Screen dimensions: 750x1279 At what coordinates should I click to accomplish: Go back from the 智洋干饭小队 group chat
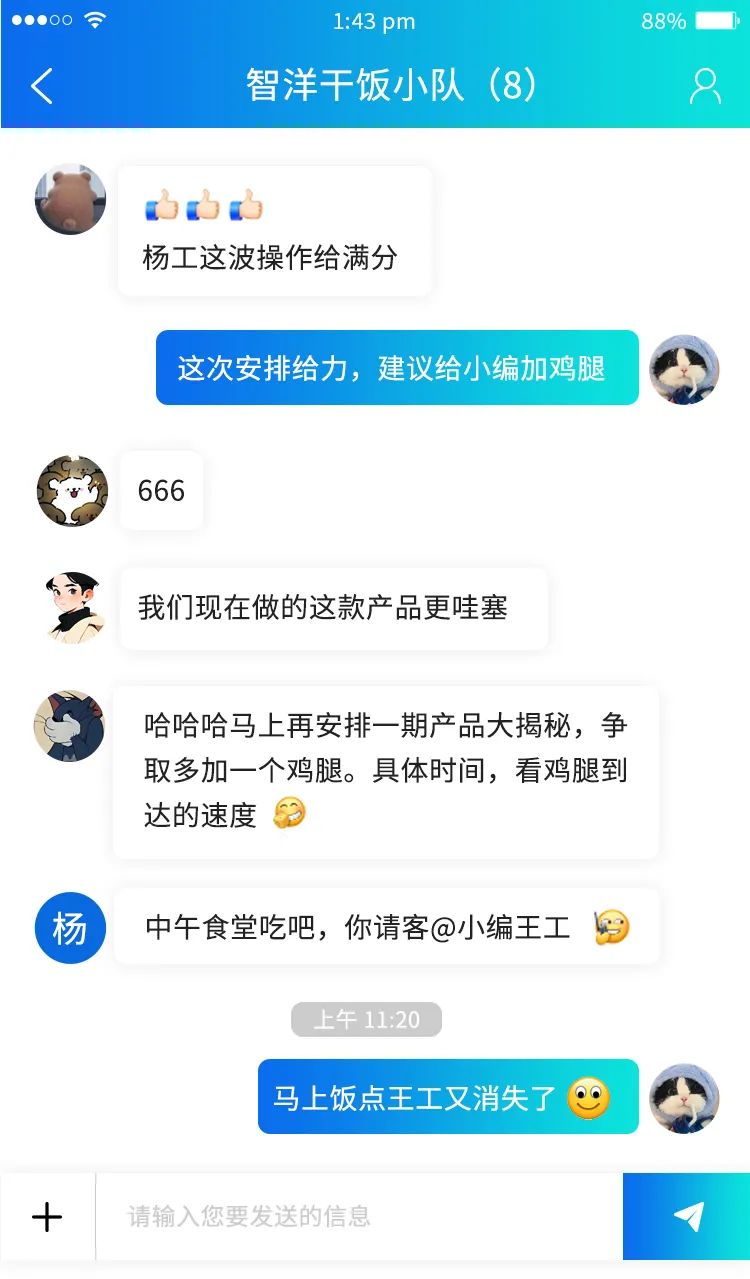point(41,86)
